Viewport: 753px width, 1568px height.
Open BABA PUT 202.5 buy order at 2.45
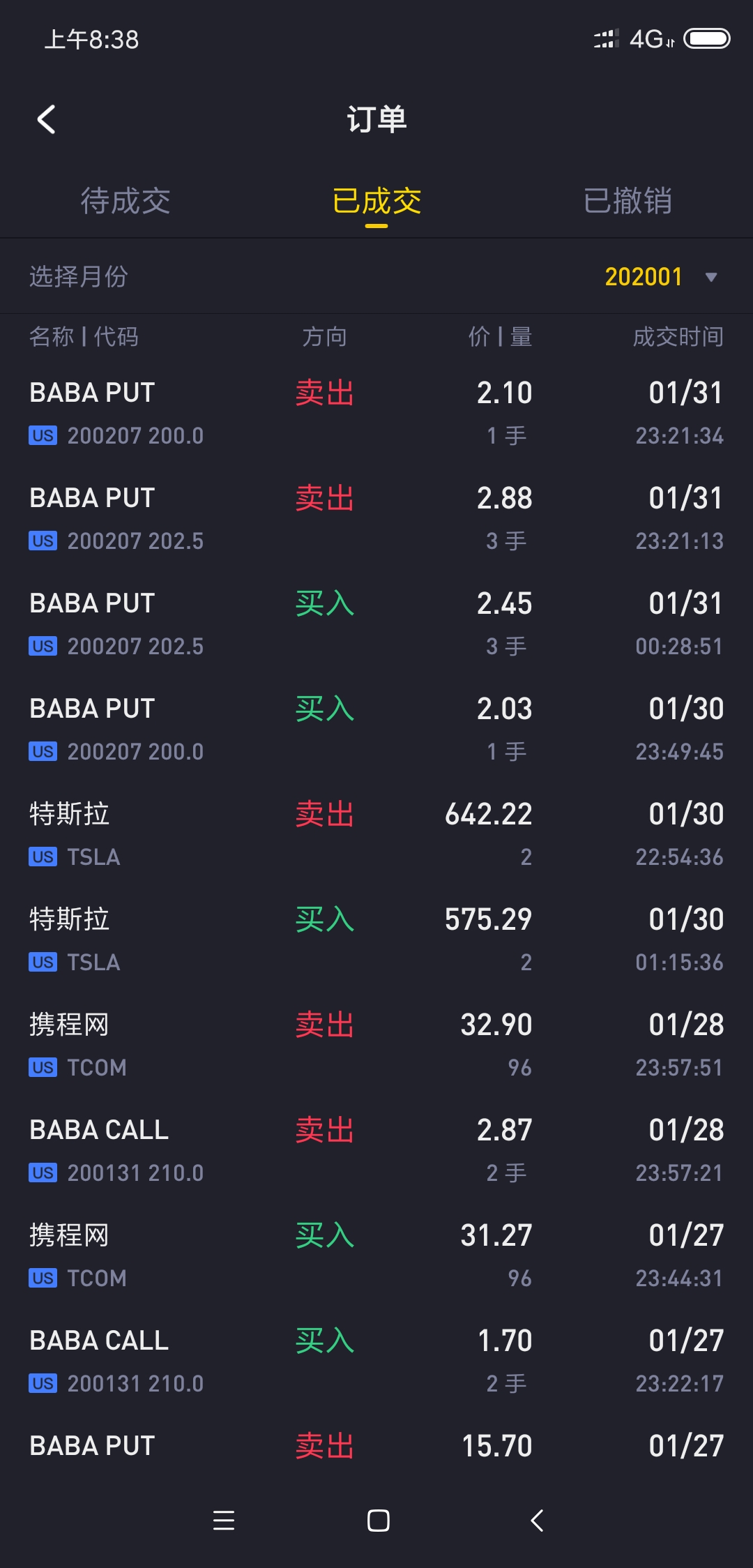(376, 624)
